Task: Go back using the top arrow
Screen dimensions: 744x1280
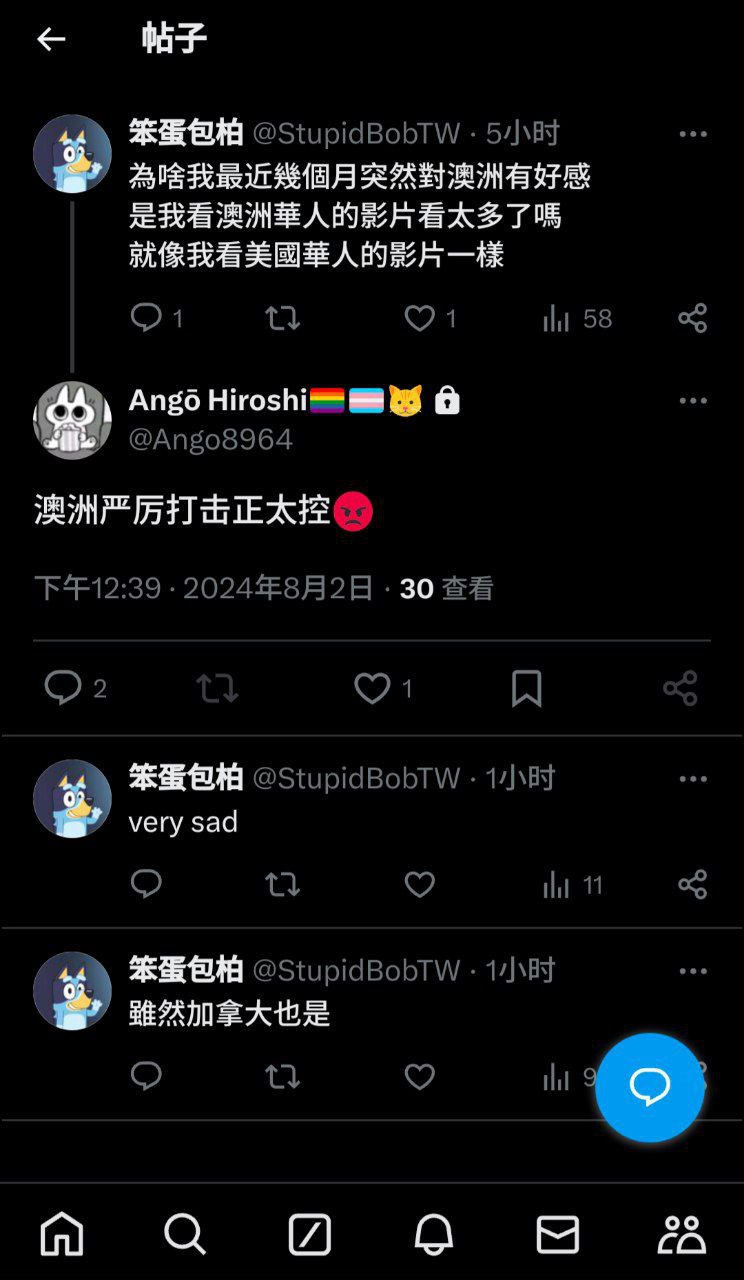Action: tap(50, 39)
